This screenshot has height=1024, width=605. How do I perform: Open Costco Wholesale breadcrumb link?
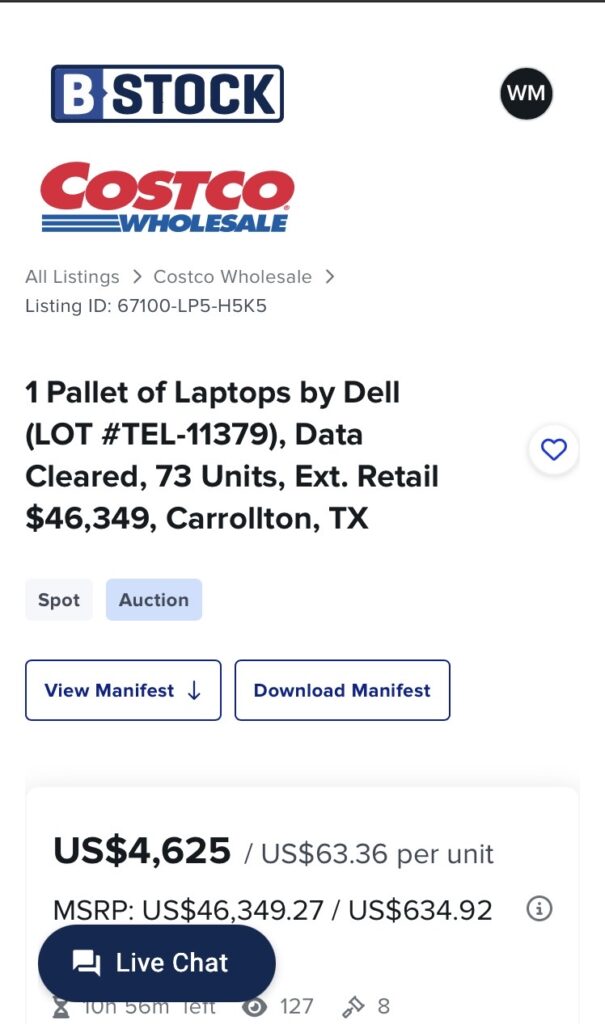(232, 277)
